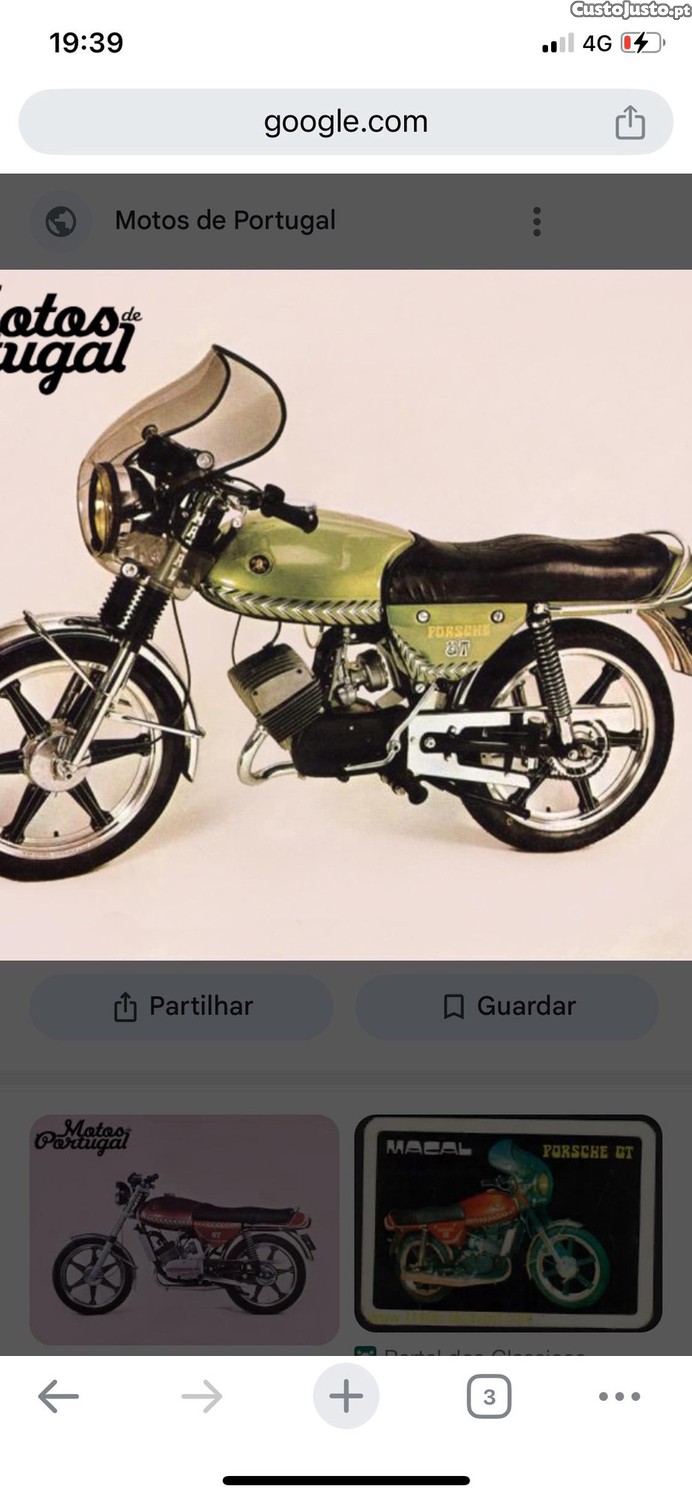Screen dimensions: 692x1500
Task: Go back to the previous page
Action: tap(58, 1397)
